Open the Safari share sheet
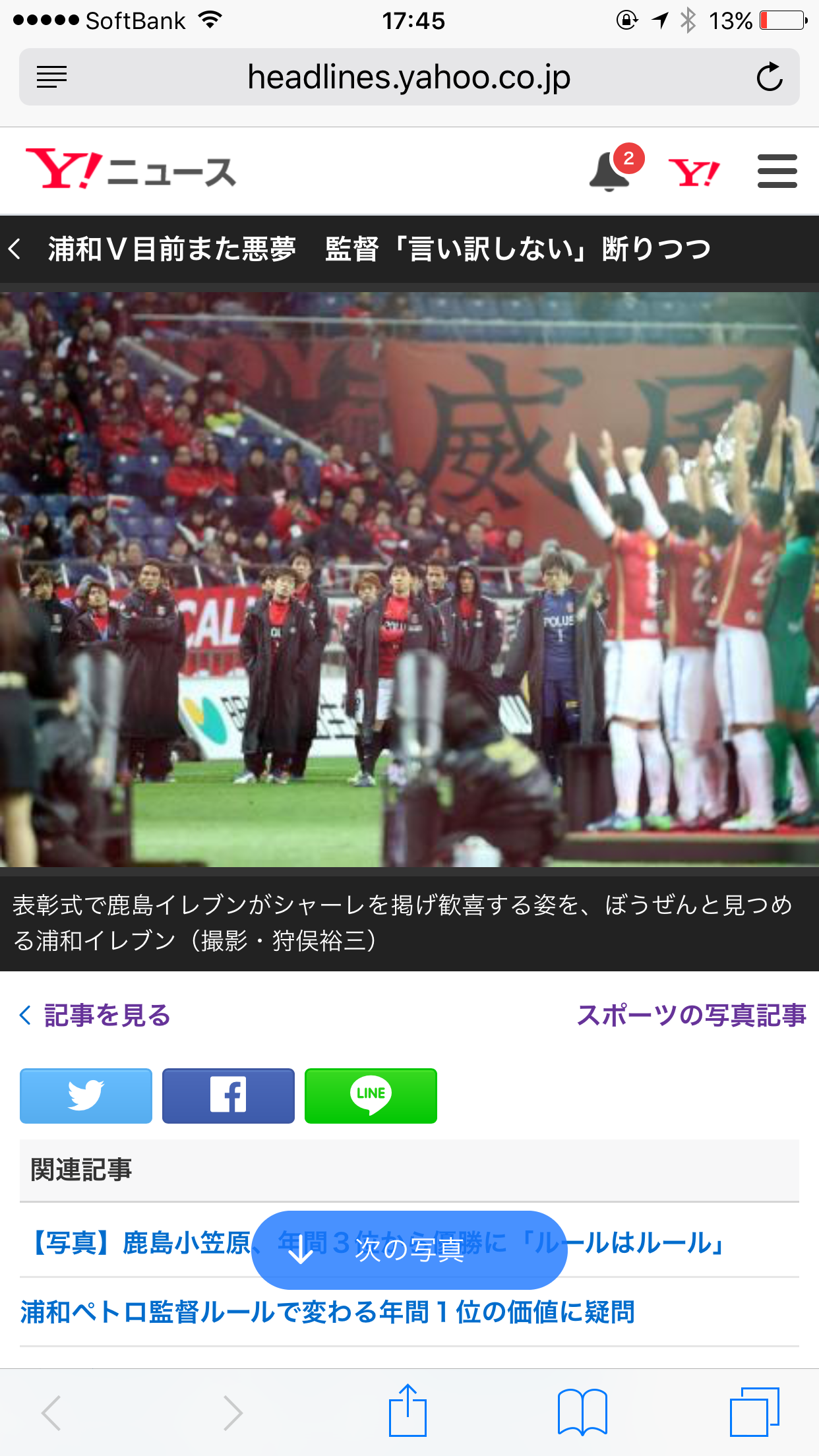Image resolution: width=819 pixels, height=1456 pixels. 408,1411
